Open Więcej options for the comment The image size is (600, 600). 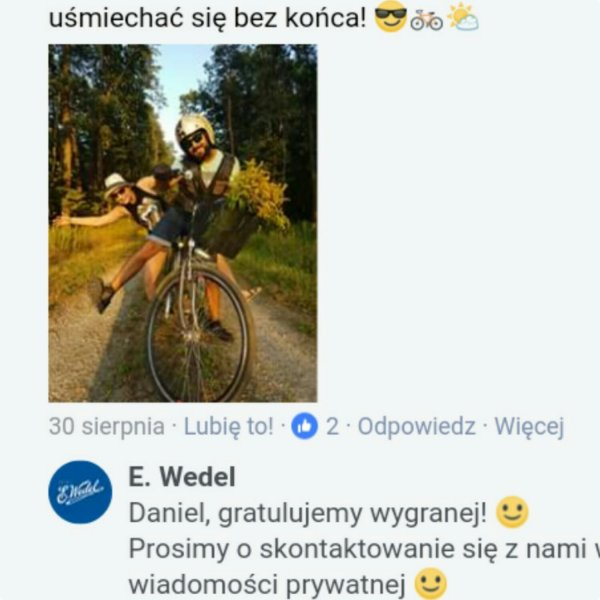tap(529, 427)
